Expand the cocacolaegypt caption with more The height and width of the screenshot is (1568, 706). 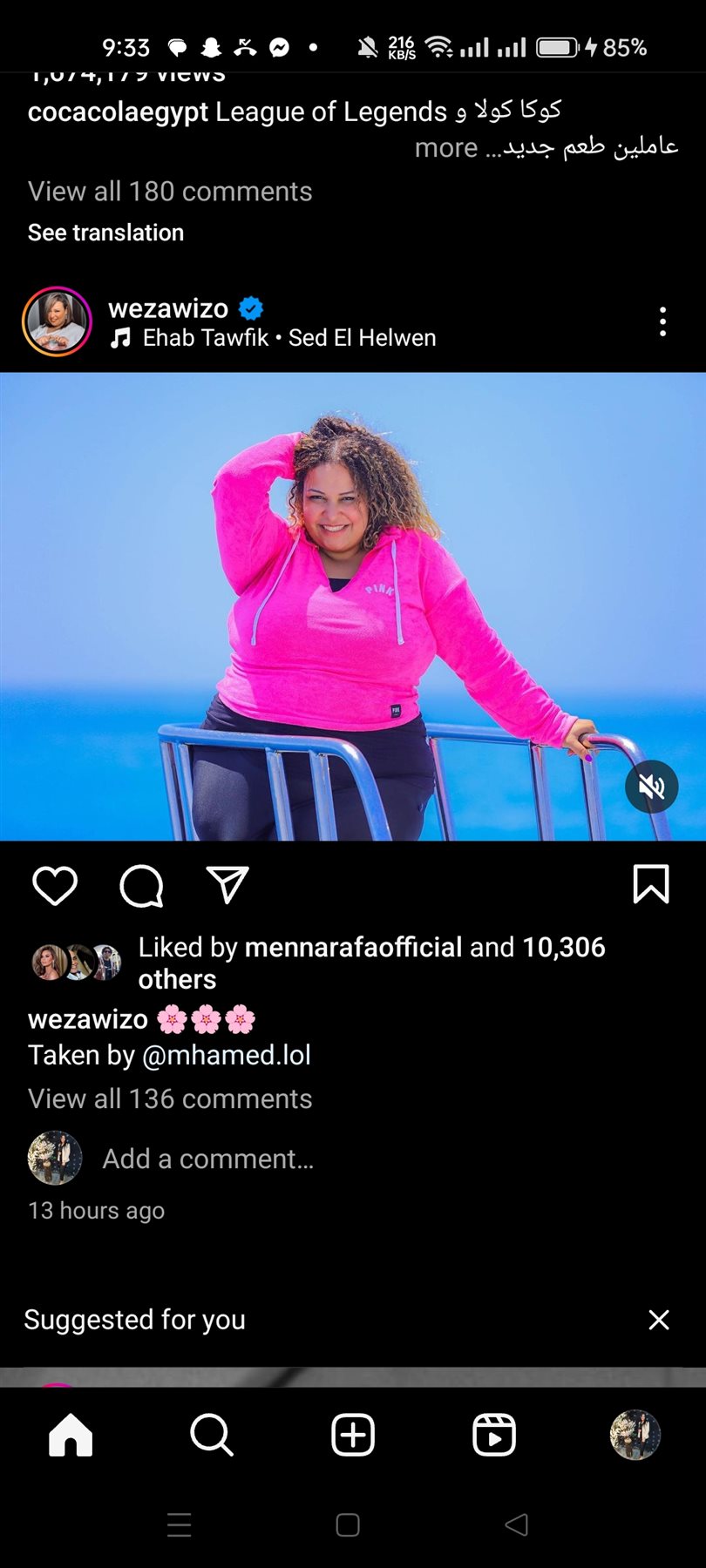click(x=446, y=148)
